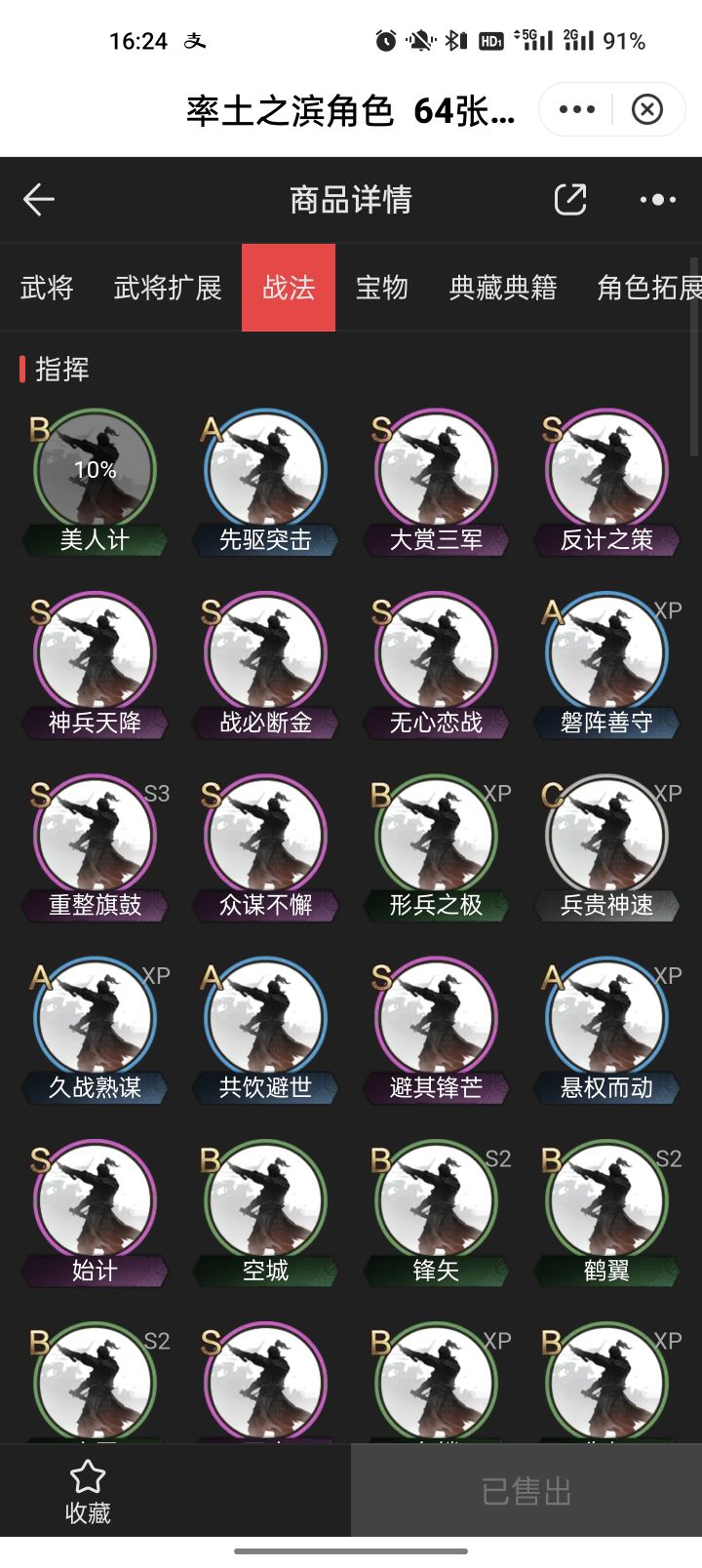Image resolution: width=702 pixels, height=1568 pixels.
Task: Select the C-rank 兵贵神速 skill
Action: pyautogui.click(x=606, y=835)
